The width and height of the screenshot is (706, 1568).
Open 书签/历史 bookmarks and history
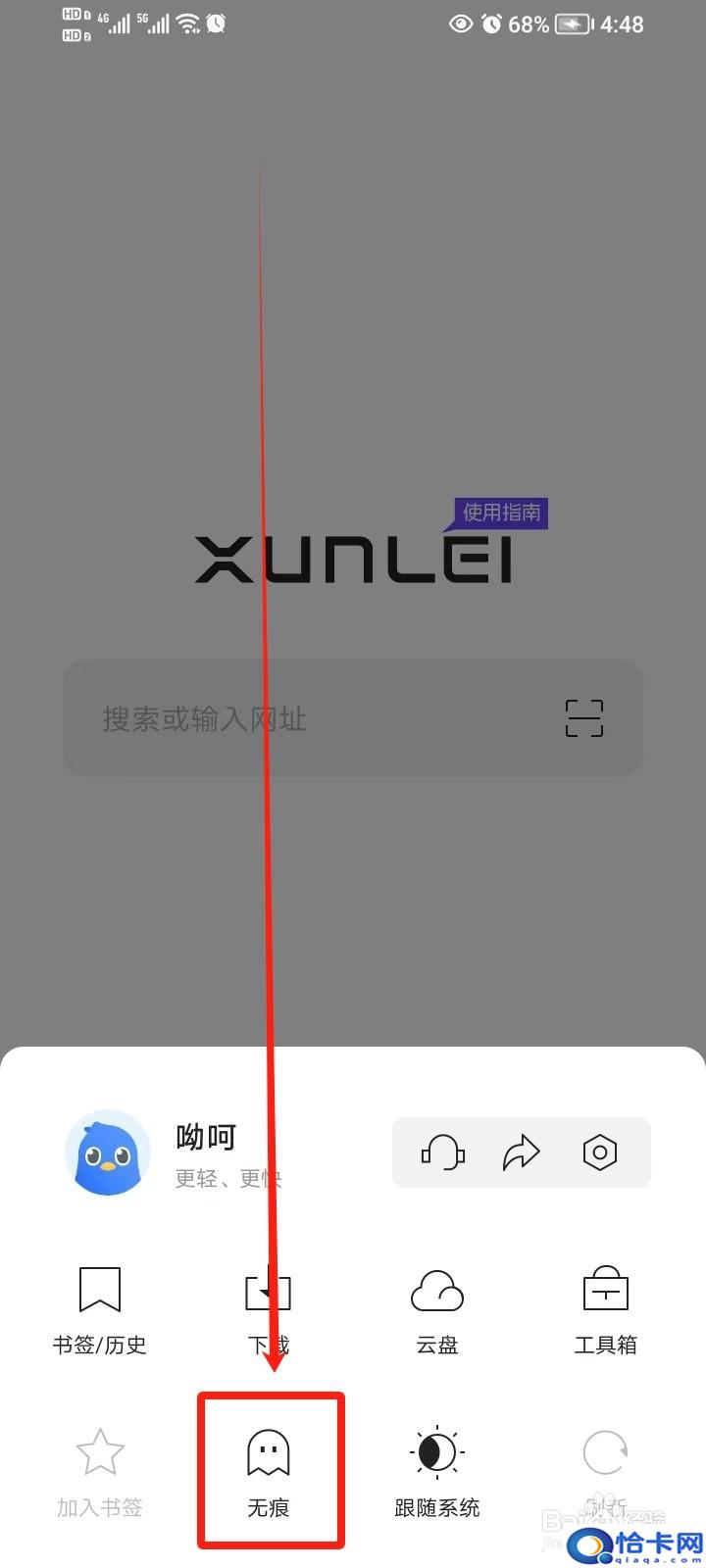100,1311
